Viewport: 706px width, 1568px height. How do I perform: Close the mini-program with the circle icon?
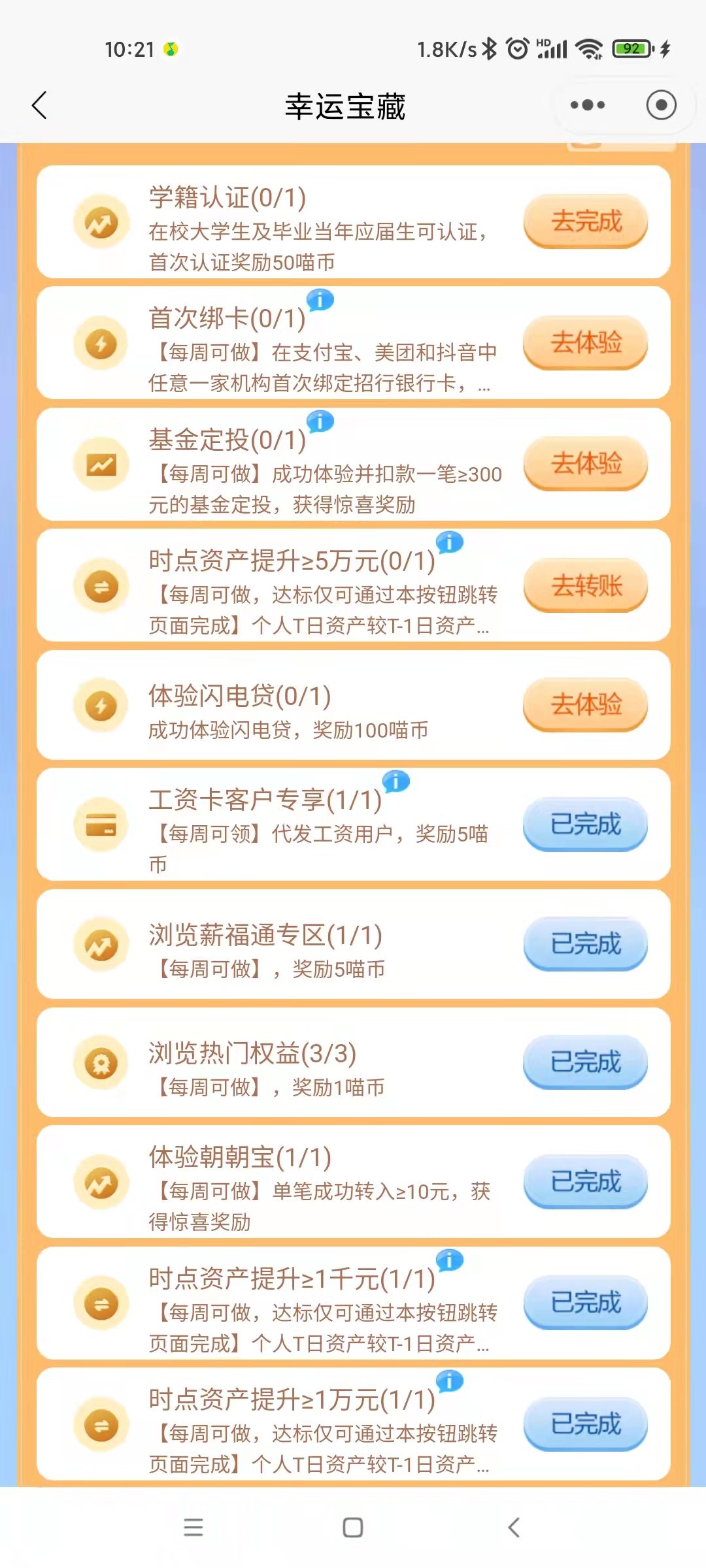[661, 105]
